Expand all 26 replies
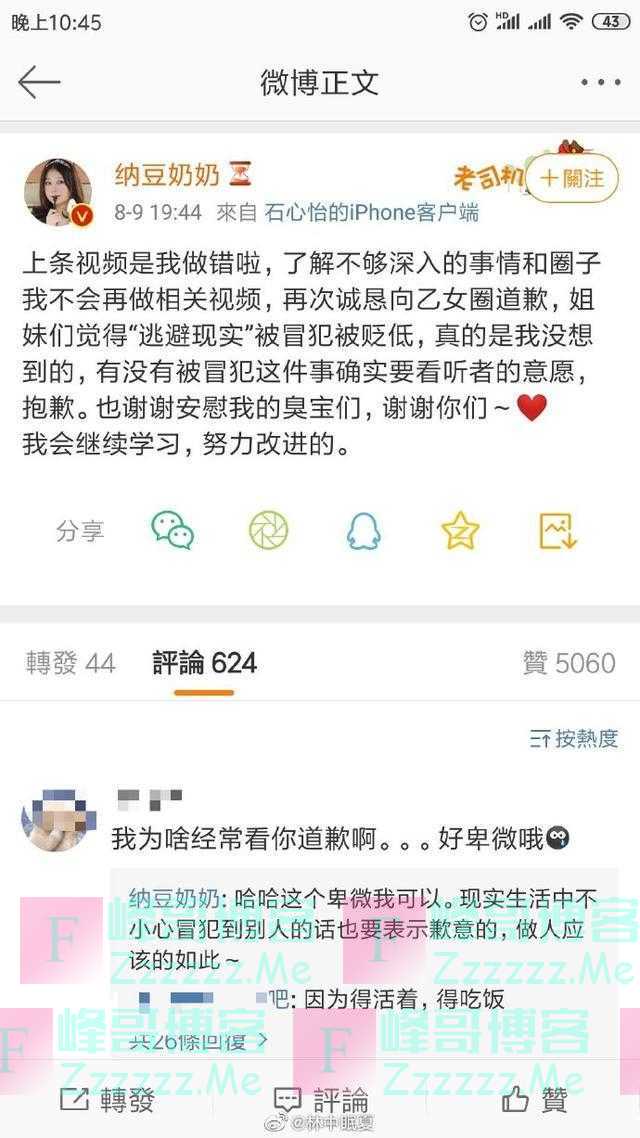Viewport: 640px width, 1138px height. (200, 1041)
